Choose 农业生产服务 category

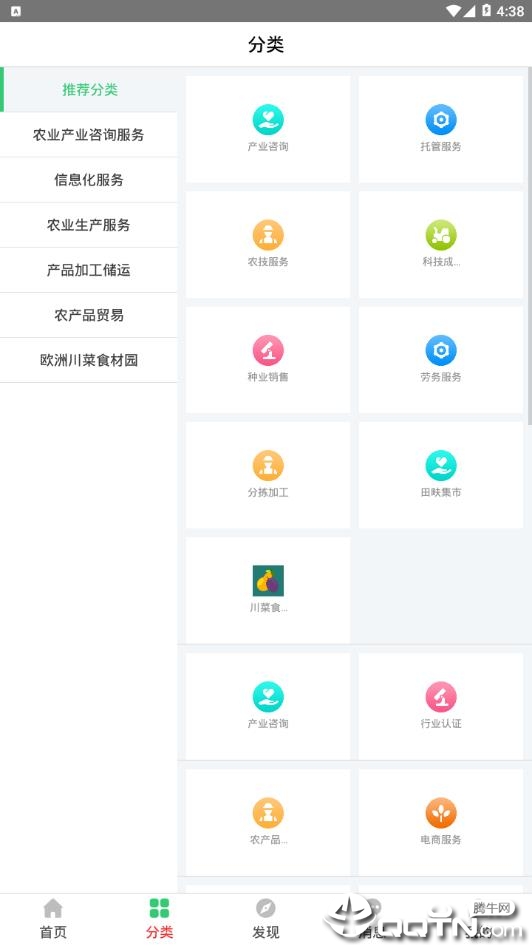tap(89, 225)
